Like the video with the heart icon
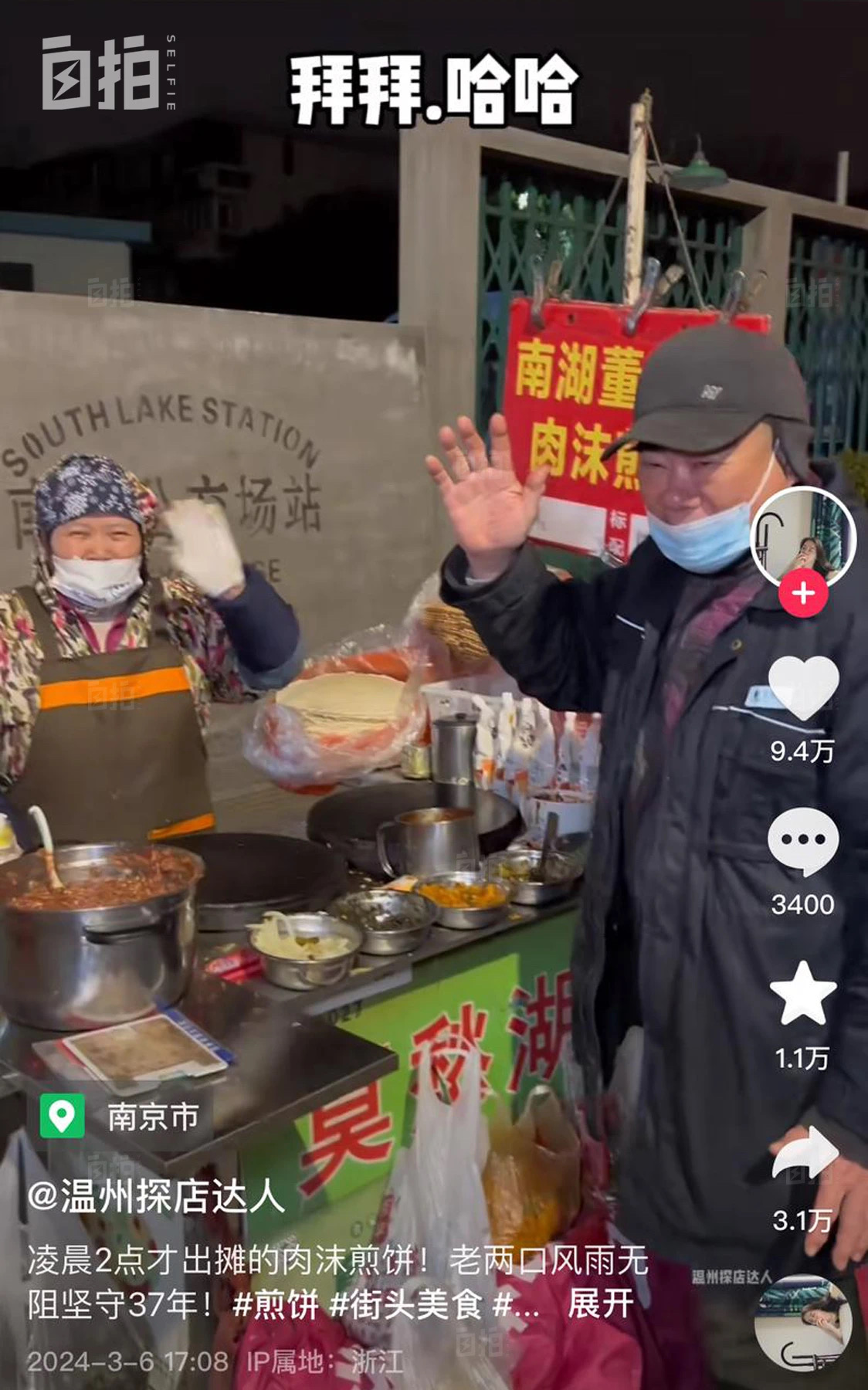Viewport: 868px width, 1390px height. pyautogui.click(x=803, y=689)
